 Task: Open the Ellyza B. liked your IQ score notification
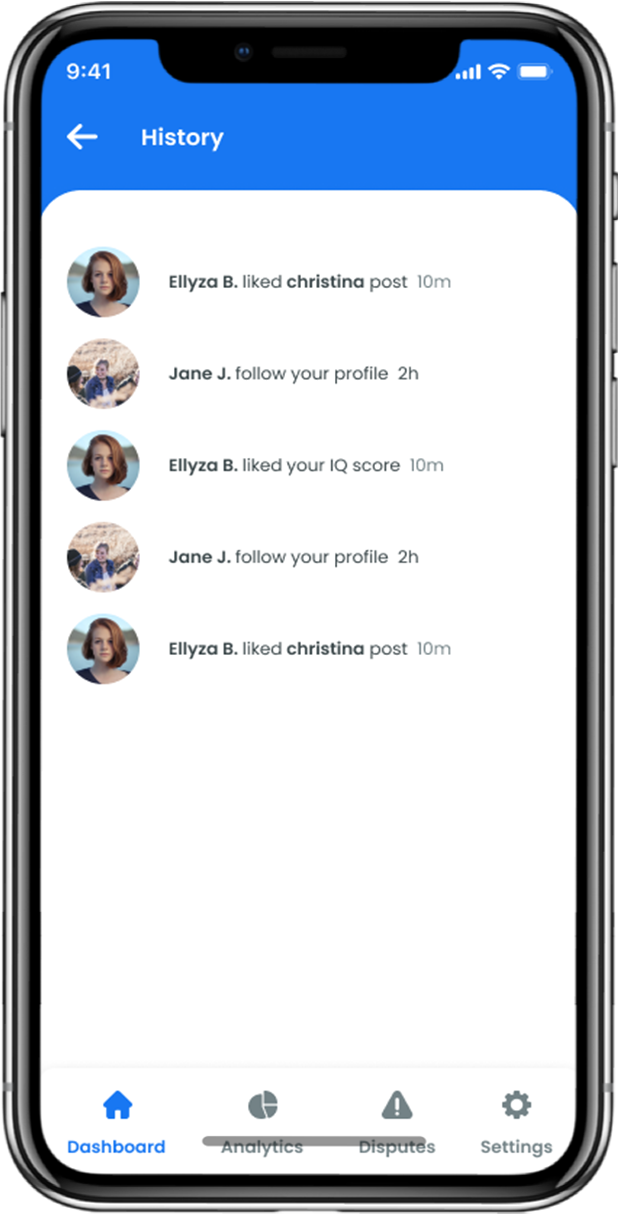point(305,465)
